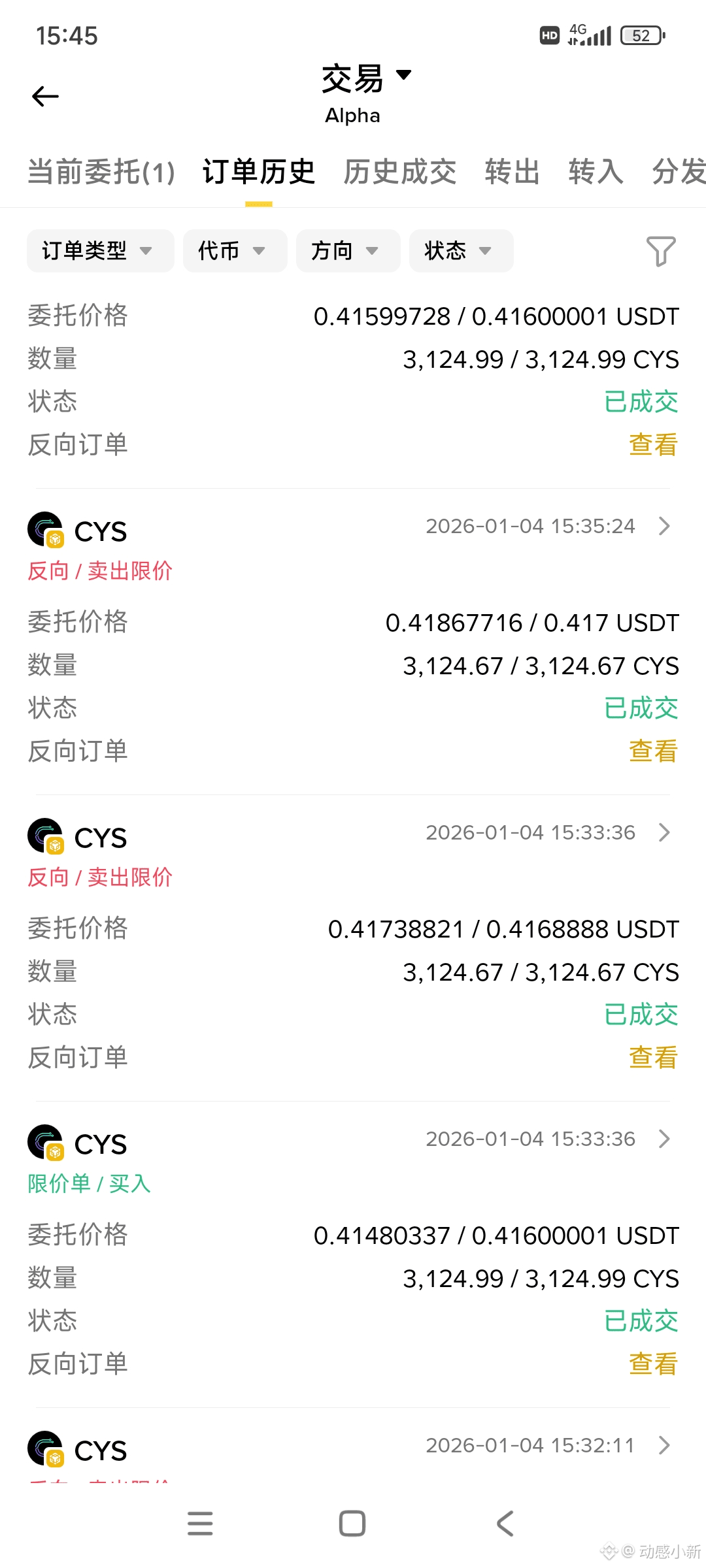Switch to the 转出 tab
The width and height of the screenshot is (706, 1568).
513,172
